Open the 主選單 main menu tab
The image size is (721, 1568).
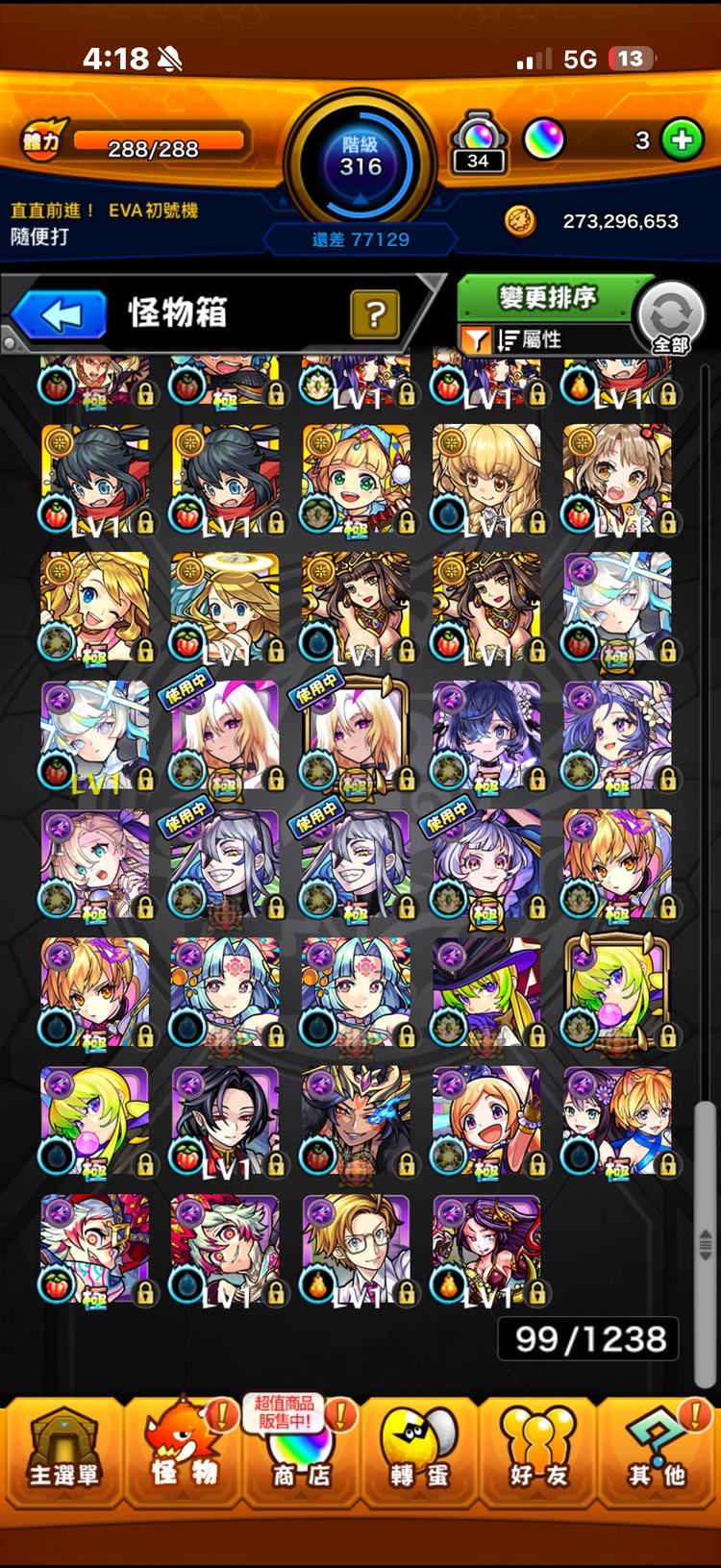(x=63, y=1454)
